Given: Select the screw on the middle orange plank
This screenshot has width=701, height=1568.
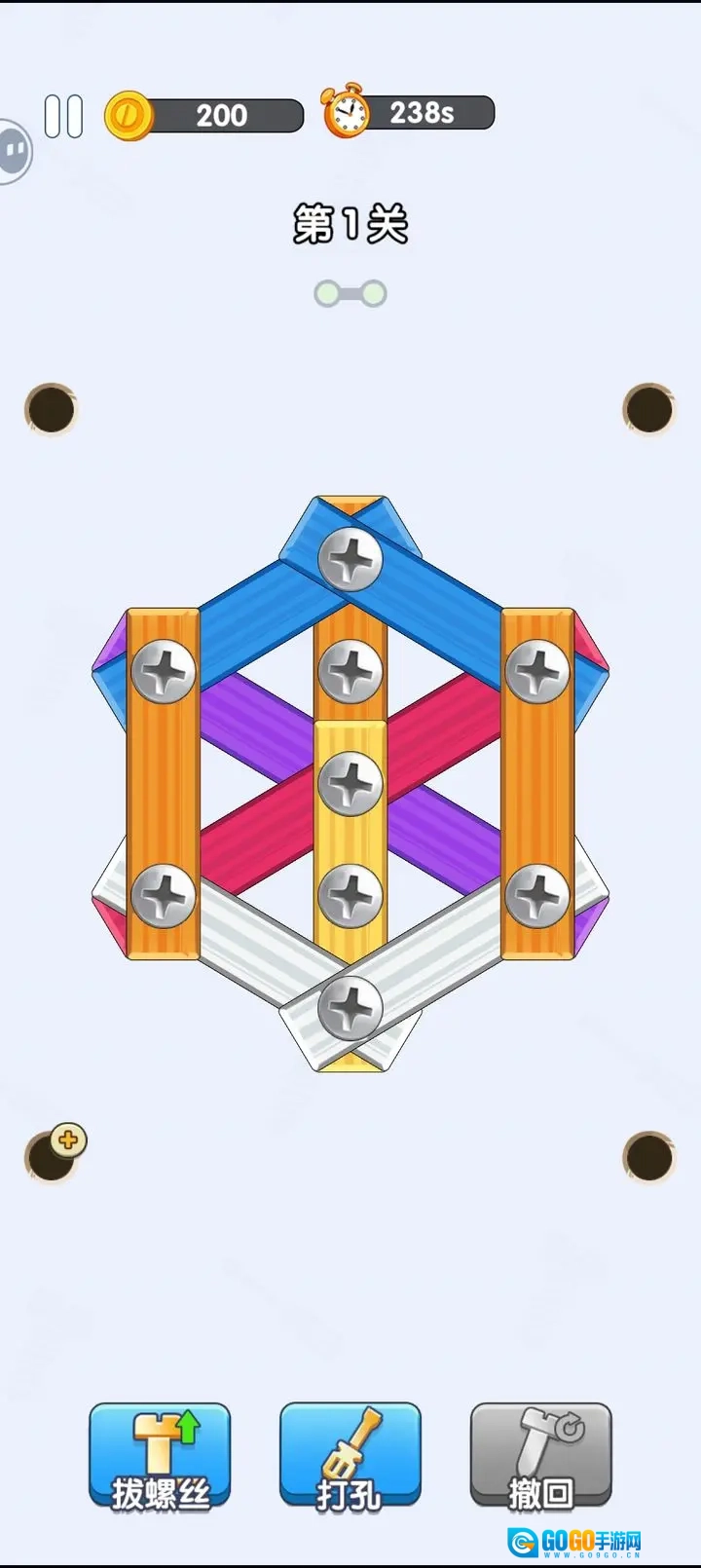Looking at the screenshot, I should point(350,672).
